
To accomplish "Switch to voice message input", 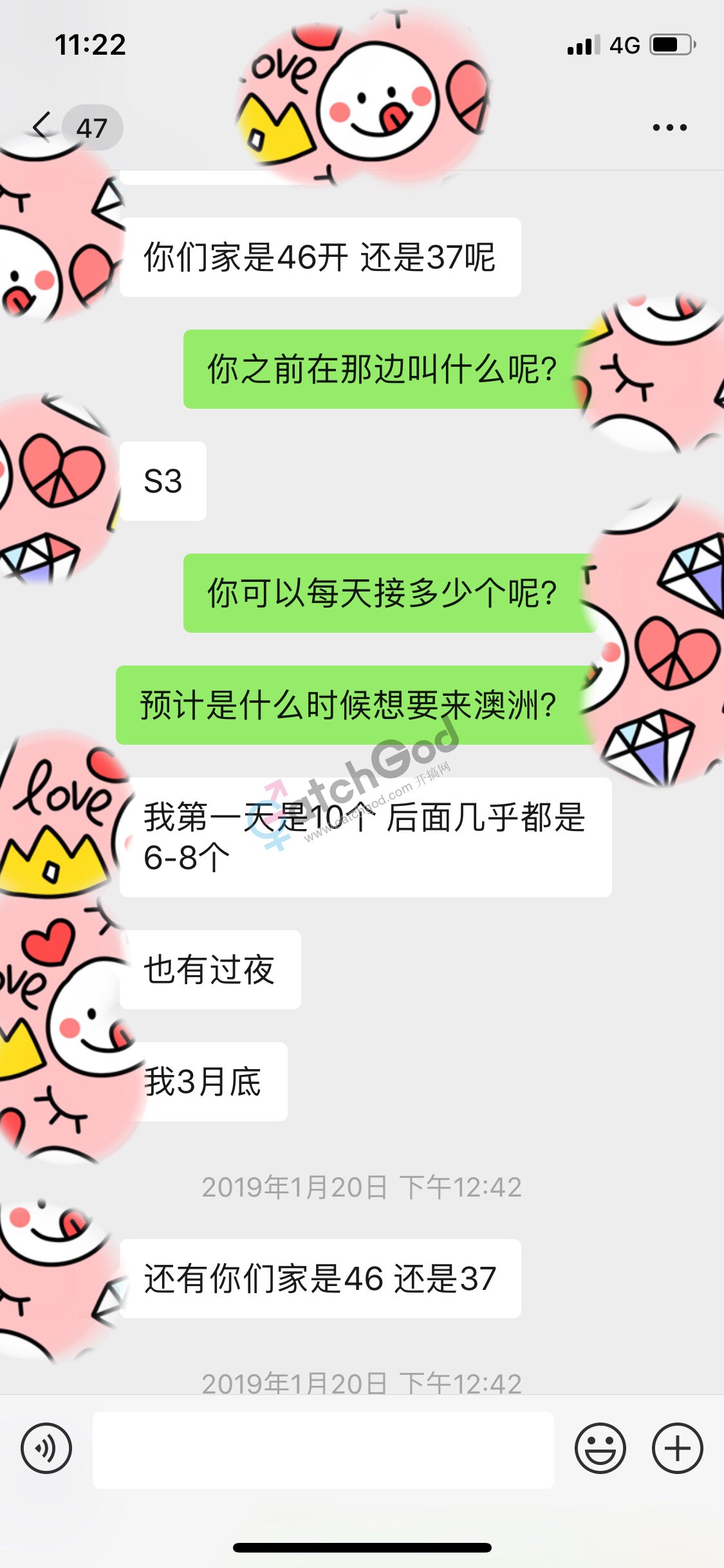I will coord(46,1448).
